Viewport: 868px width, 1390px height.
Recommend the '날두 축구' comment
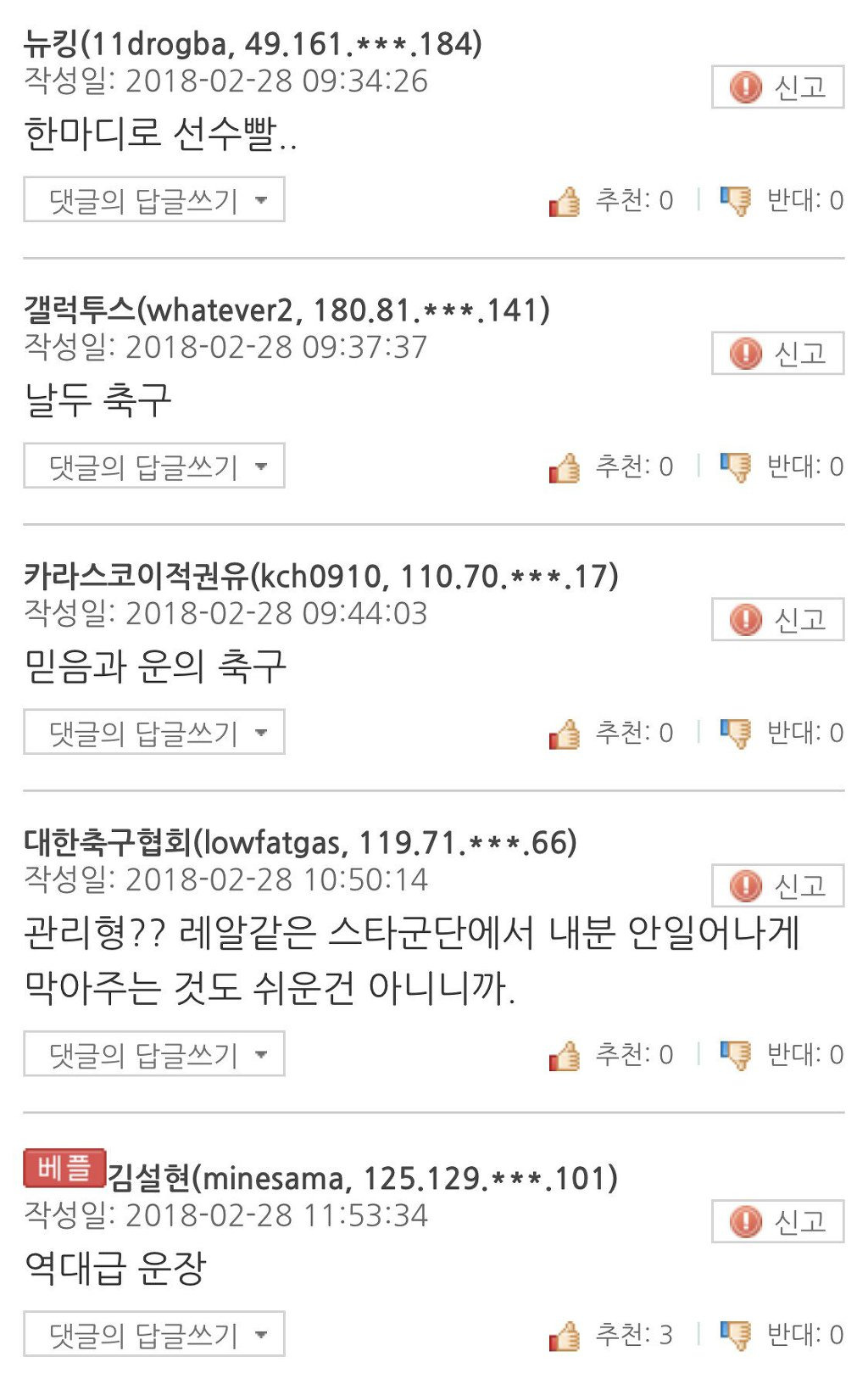pos(611,466)
